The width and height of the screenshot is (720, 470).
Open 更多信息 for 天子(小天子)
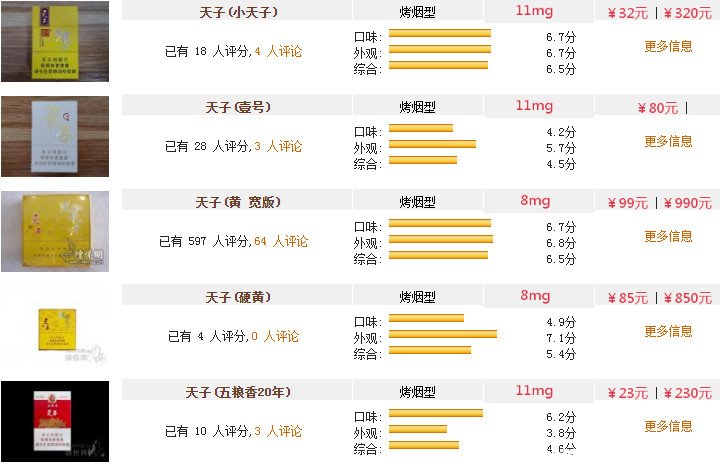pos(668,46)
